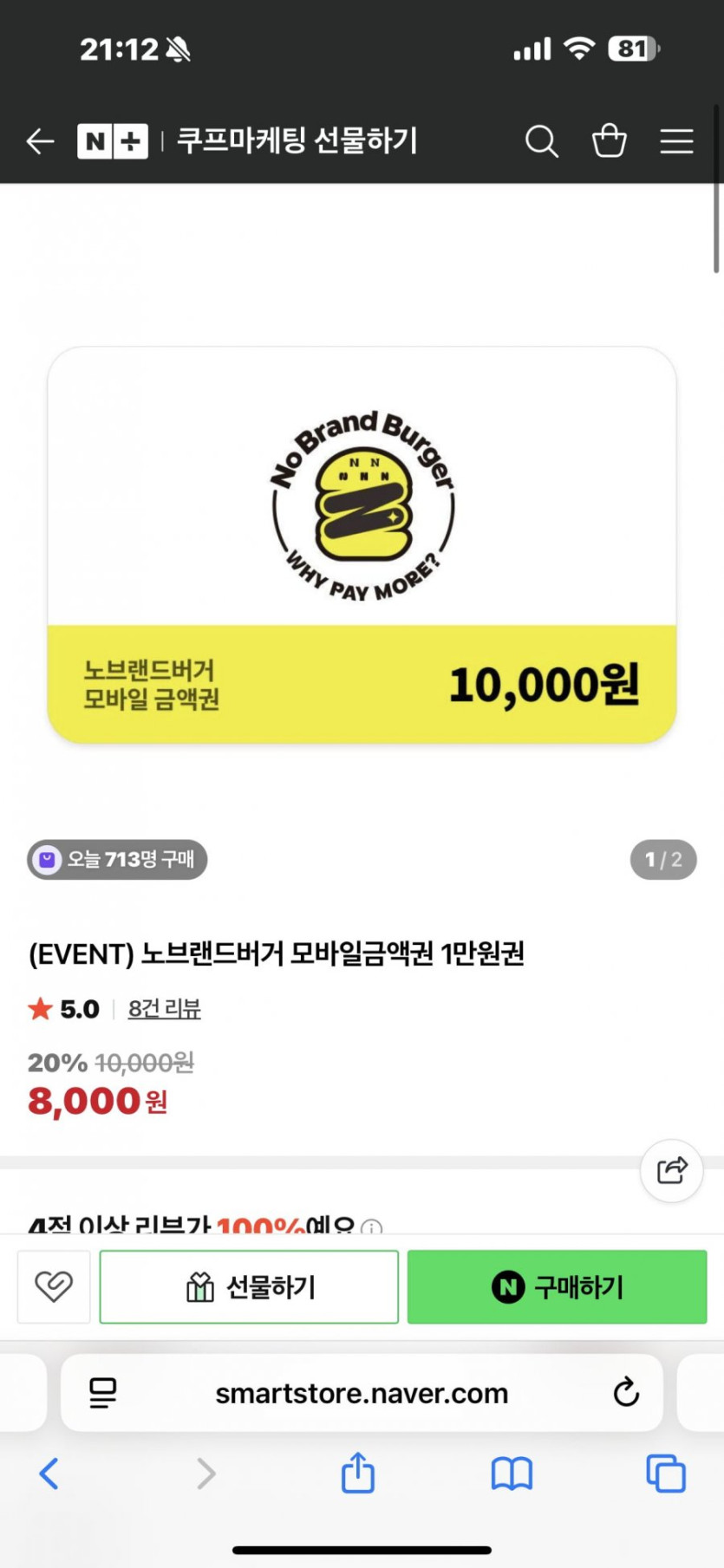Go back using the header arrow
Screen dimensions: 724x1568
coord(40,141)
